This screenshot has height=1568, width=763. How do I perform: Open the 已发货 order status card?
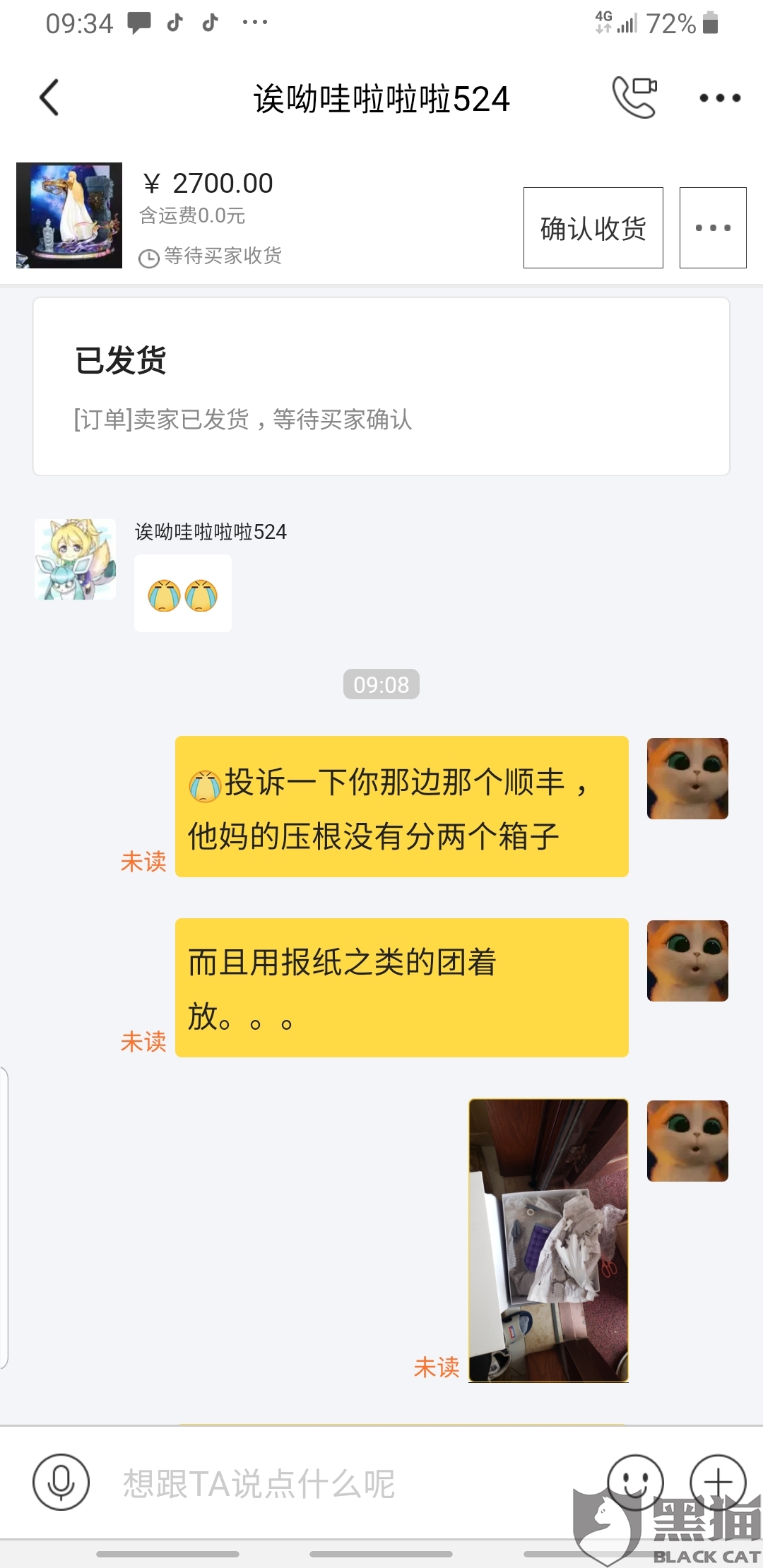tap(381, 386)
